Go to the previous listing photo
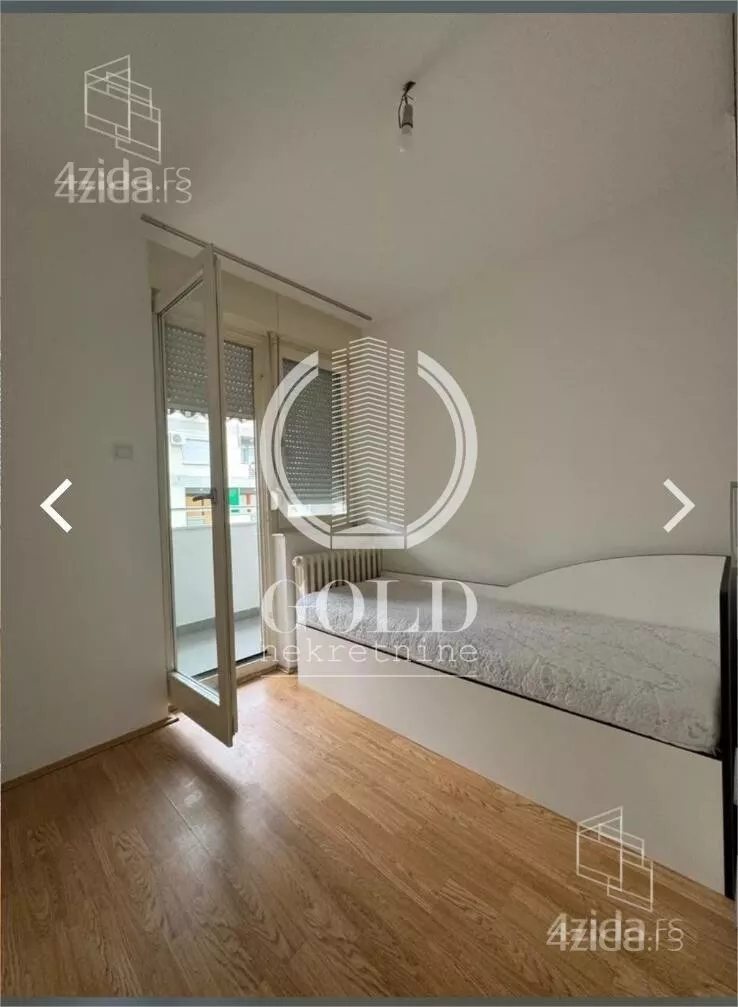 click(x=56, y=505)
